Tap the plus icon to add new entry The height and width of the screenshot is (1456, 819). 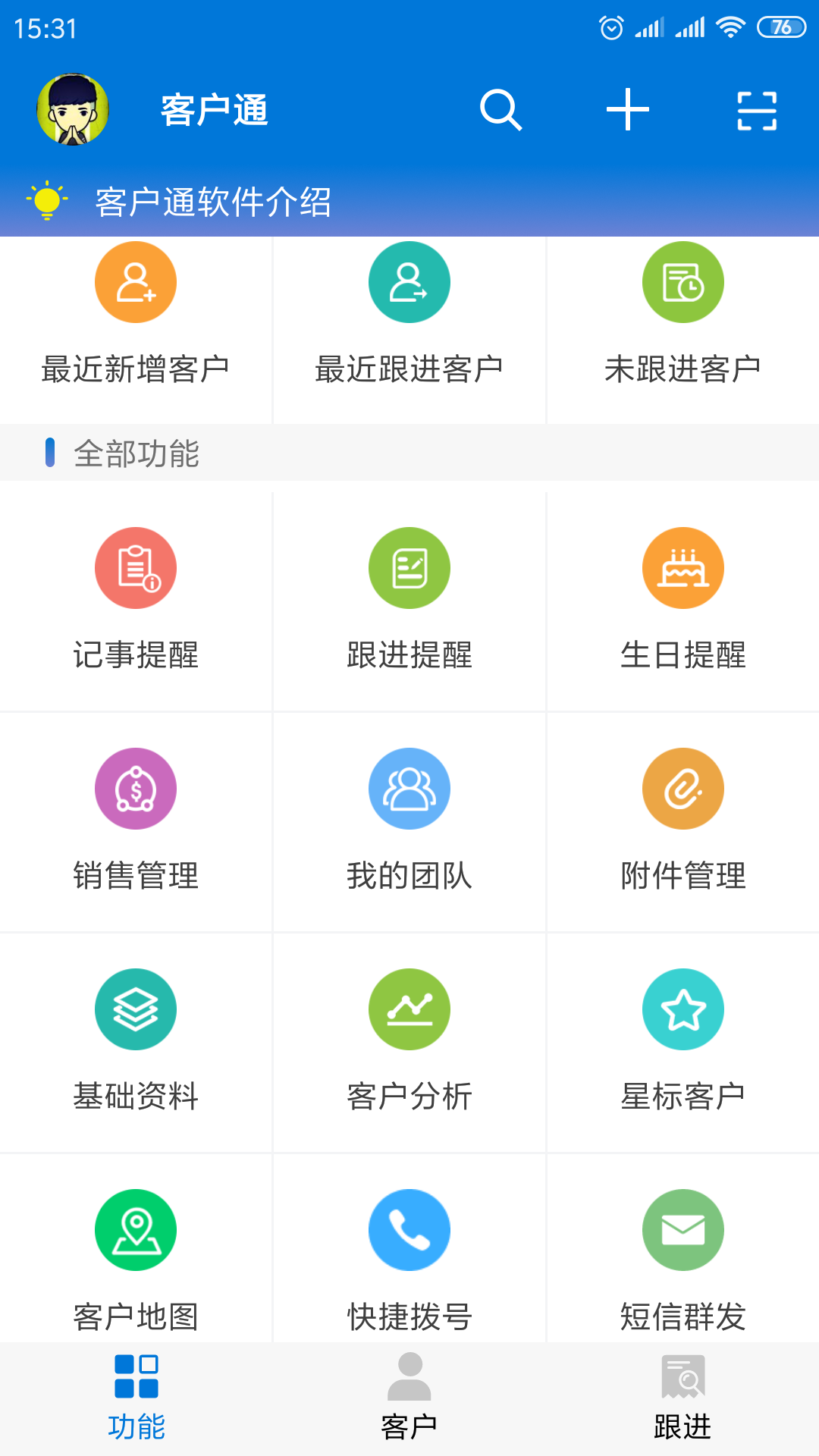[627, 109]
